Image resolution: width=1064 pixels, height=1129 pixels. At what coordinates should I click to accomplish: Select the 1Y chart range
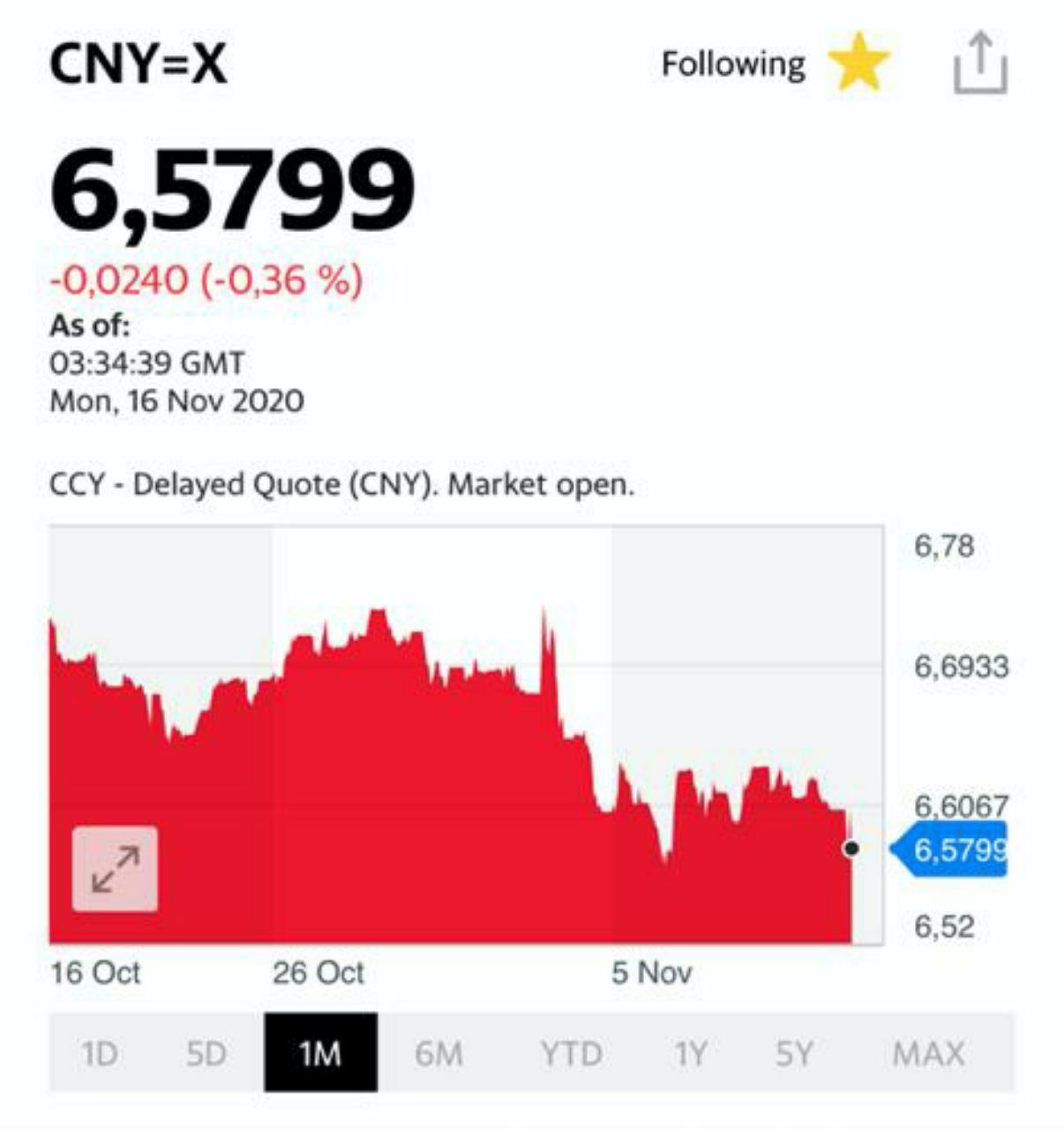(x=690, y=1053)
